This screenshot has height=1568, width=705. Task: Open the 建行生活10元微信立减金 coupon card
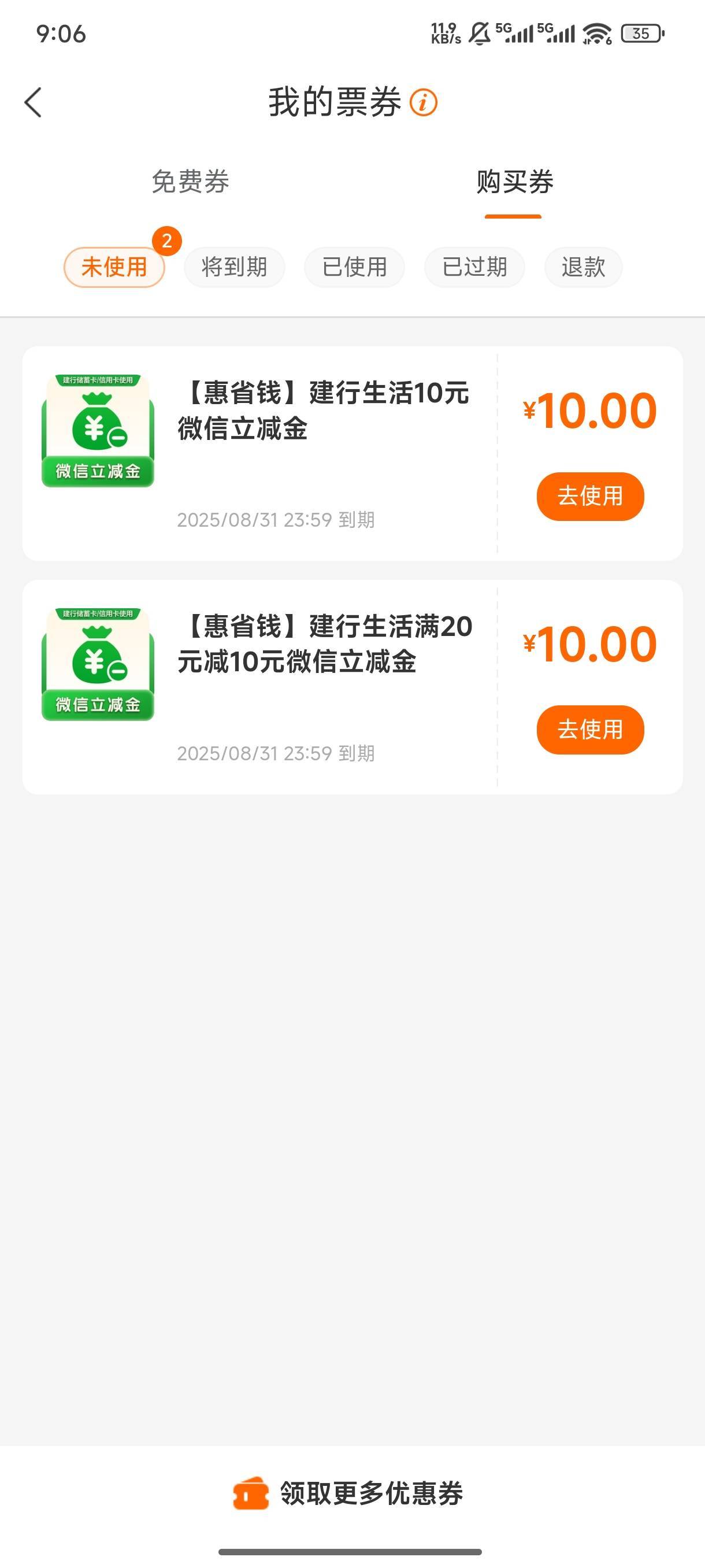tap(353, 453)
